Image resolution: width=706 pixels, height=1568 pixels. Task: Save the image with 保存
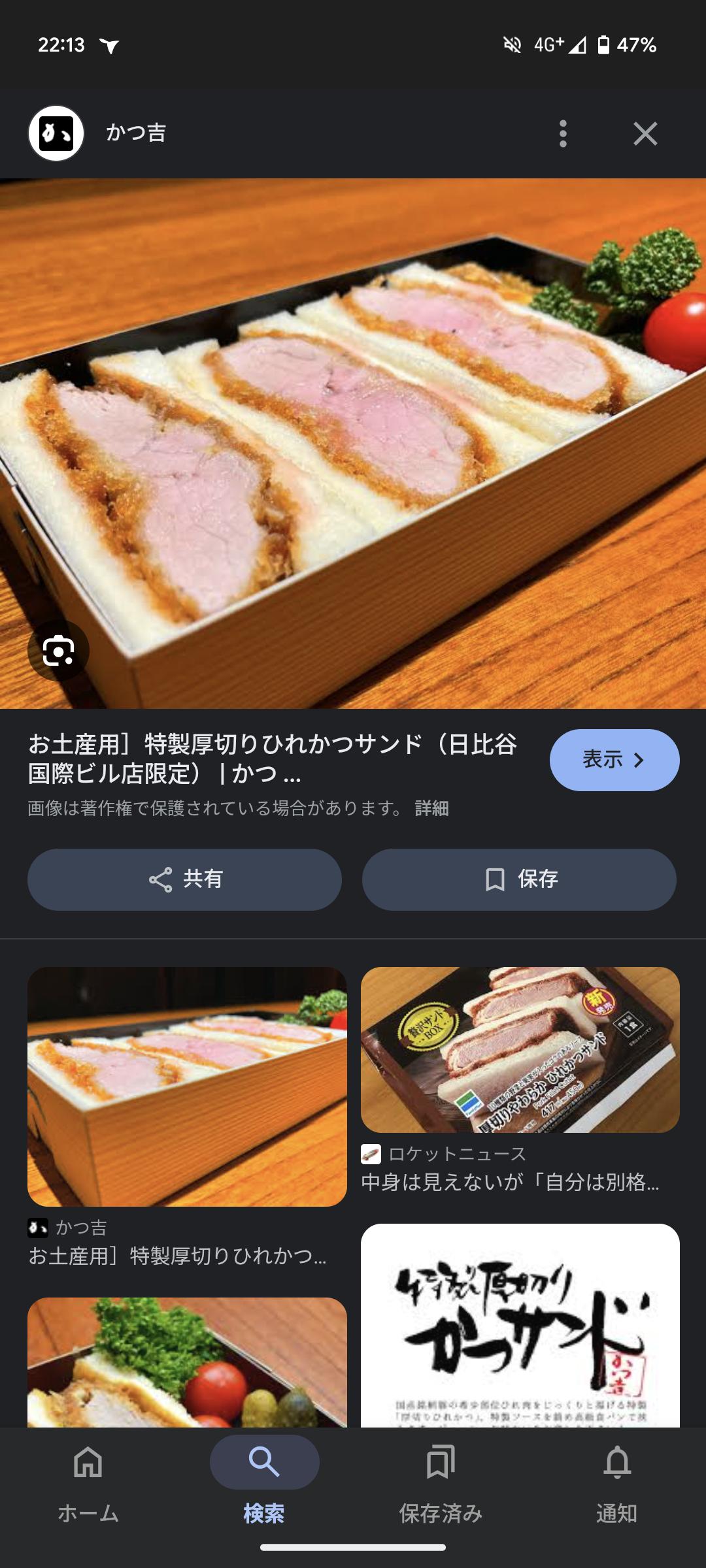click(519, 879)
